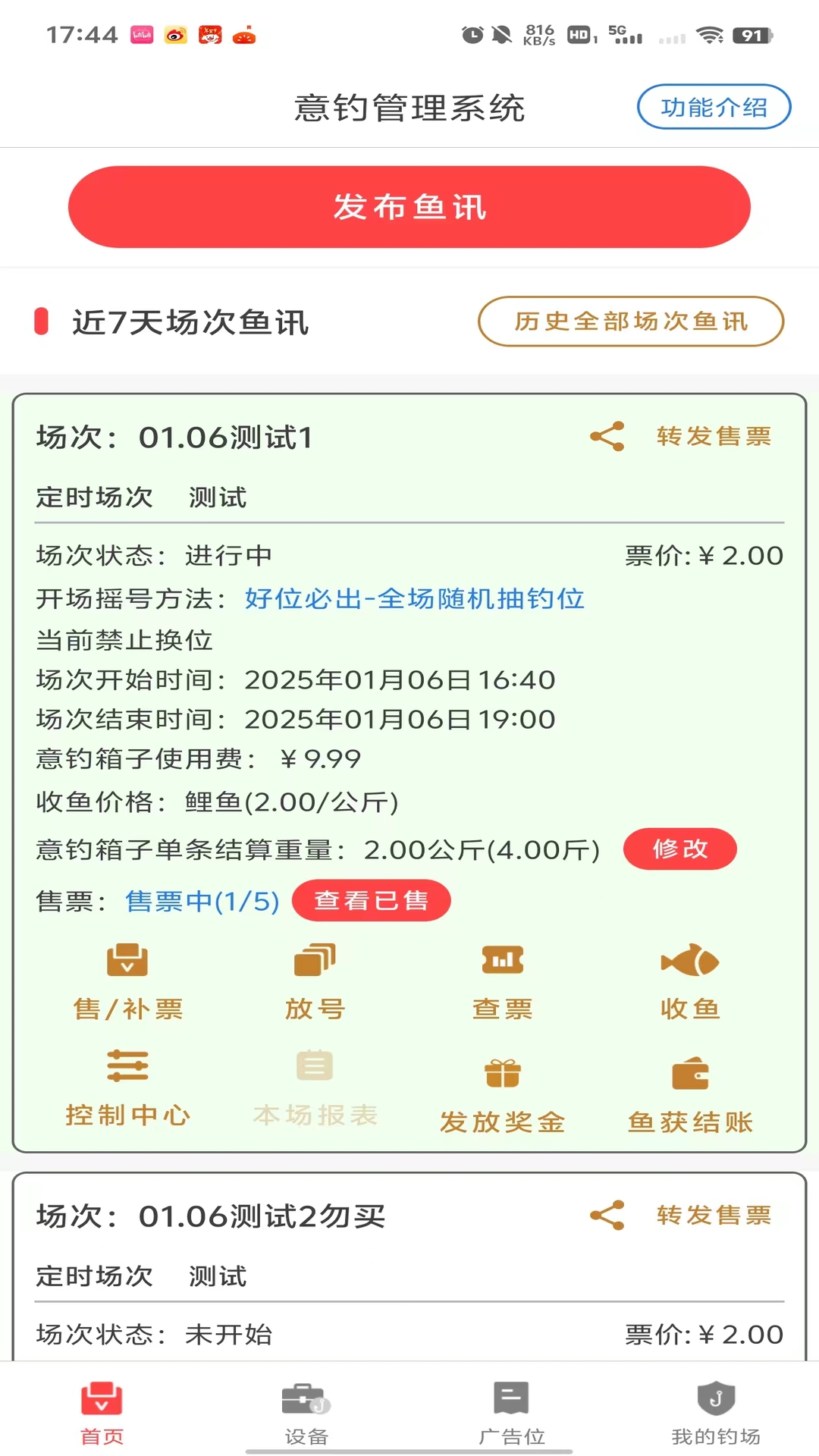
Task: Open the 功能介绍 introduction
Action: [x=713, y=107]
